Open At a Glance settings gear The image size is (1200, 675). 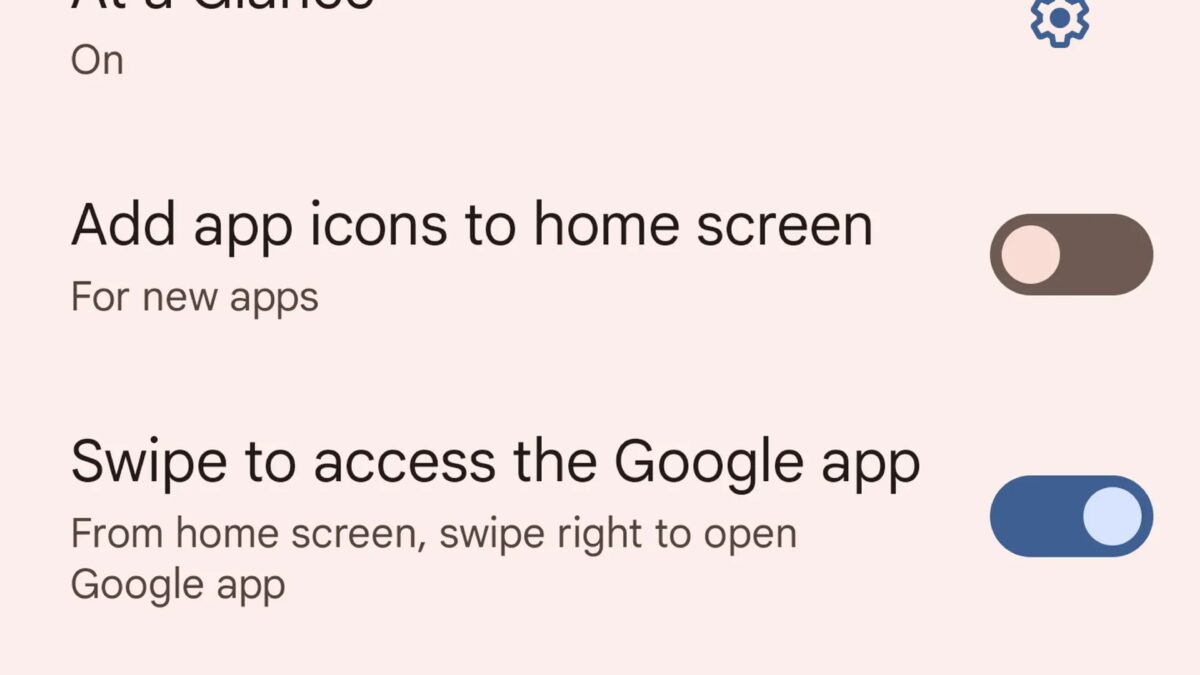[1059, 18]
